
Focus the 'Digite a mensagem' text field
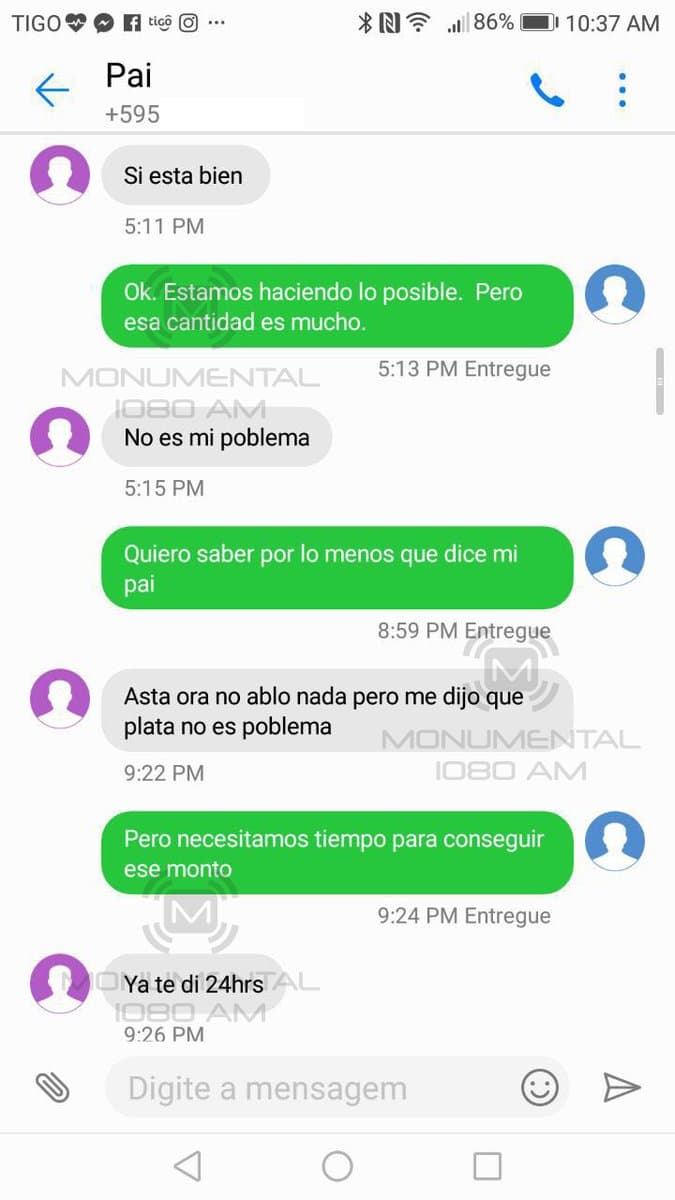click(310, 1087)
